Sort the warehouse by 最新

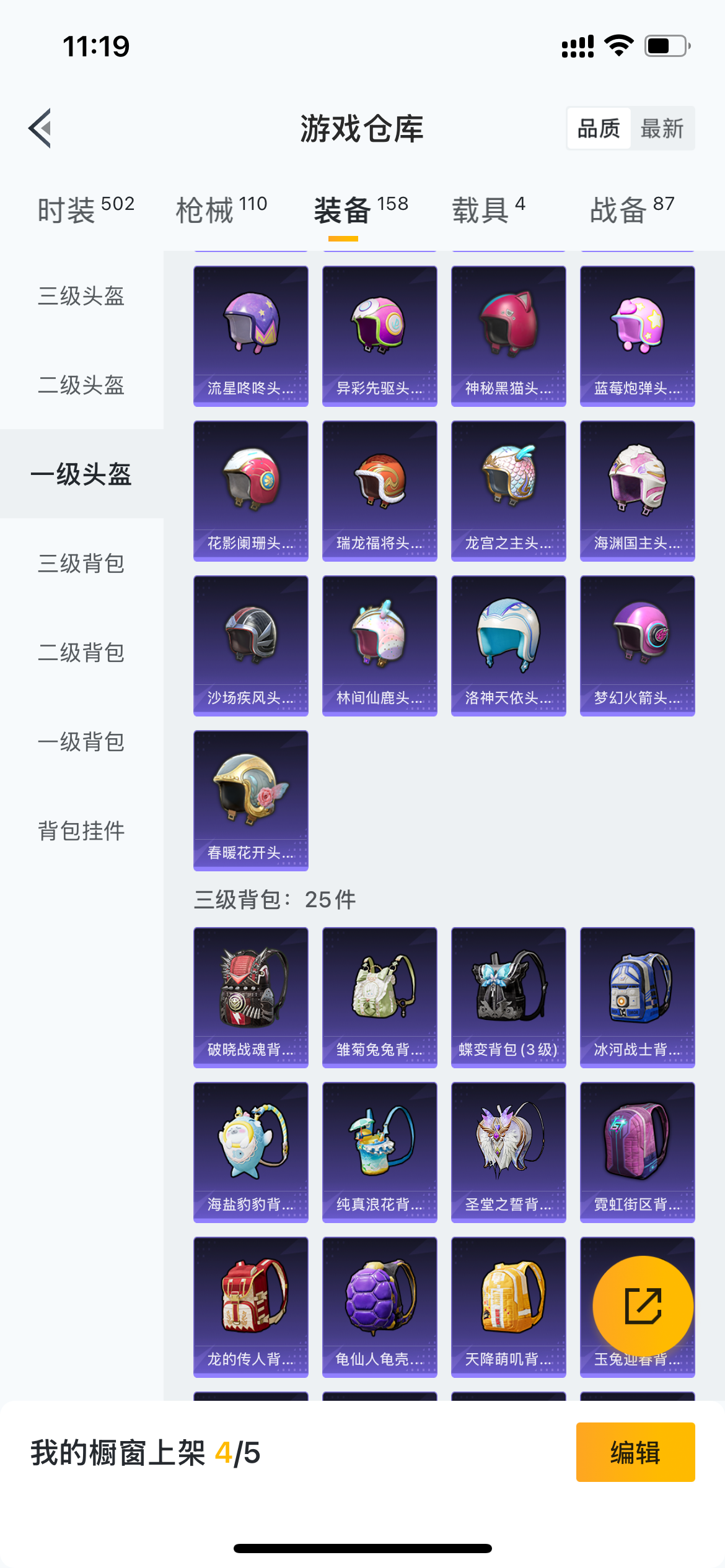tap(662, 129)
